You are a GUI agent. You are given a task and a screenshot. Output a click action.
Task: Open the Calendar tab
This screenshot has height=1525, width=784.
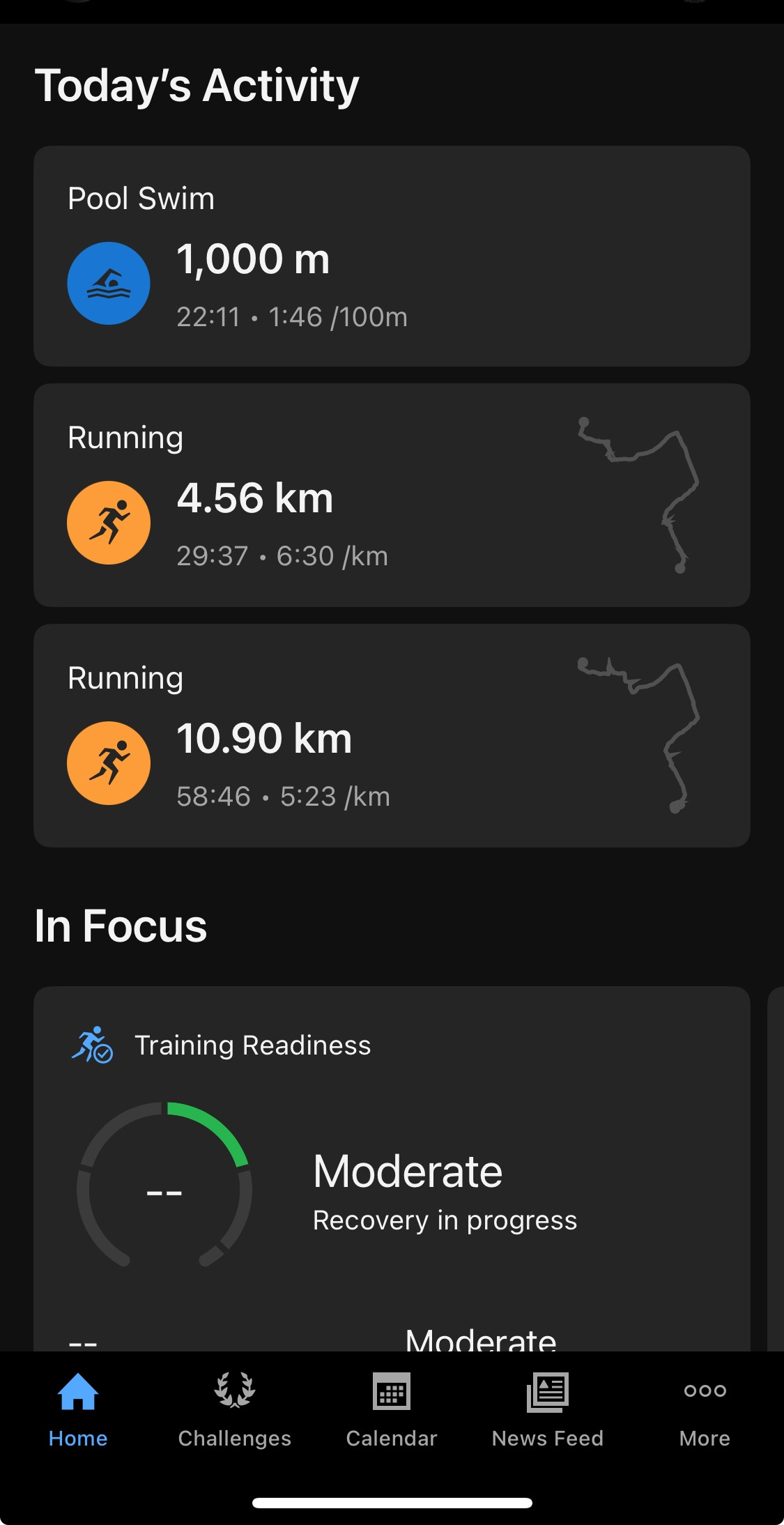pos(392,1410)
